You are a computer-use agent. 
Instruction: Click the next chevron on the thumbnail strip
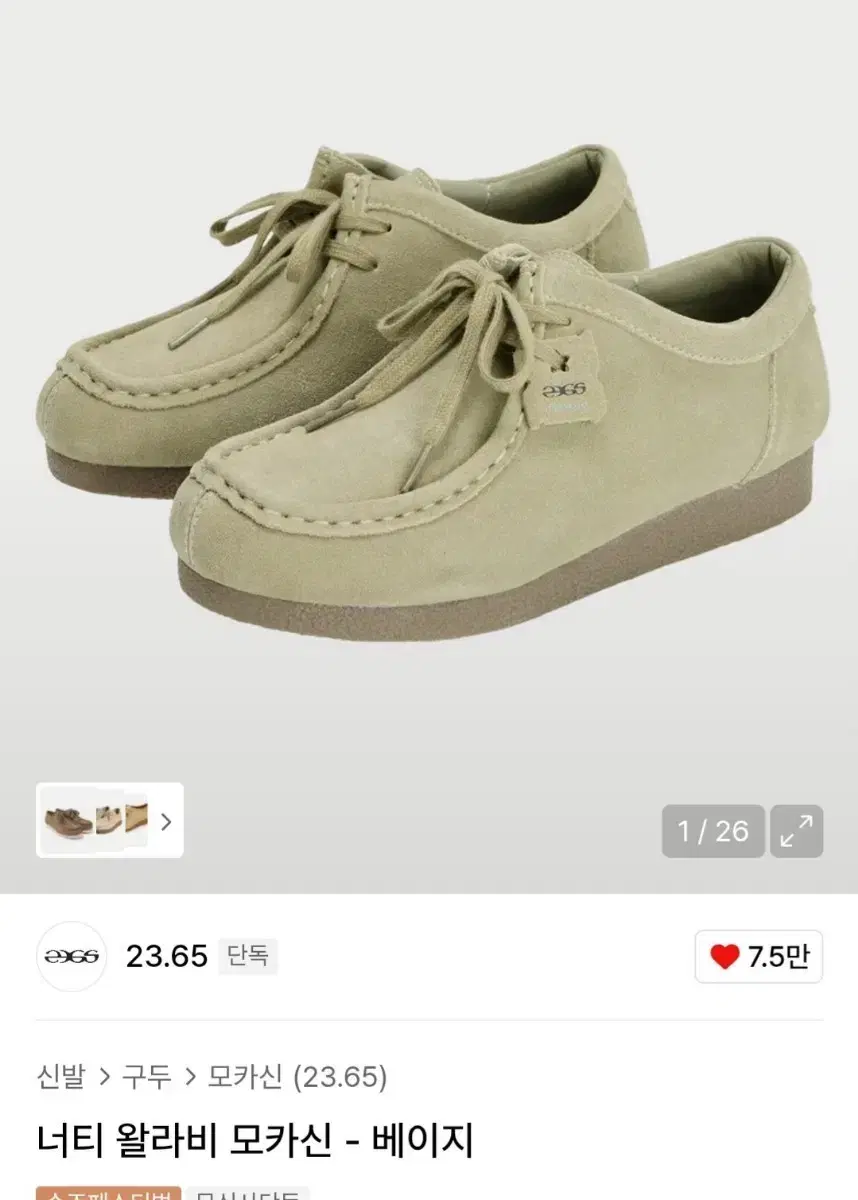[165, 823]
